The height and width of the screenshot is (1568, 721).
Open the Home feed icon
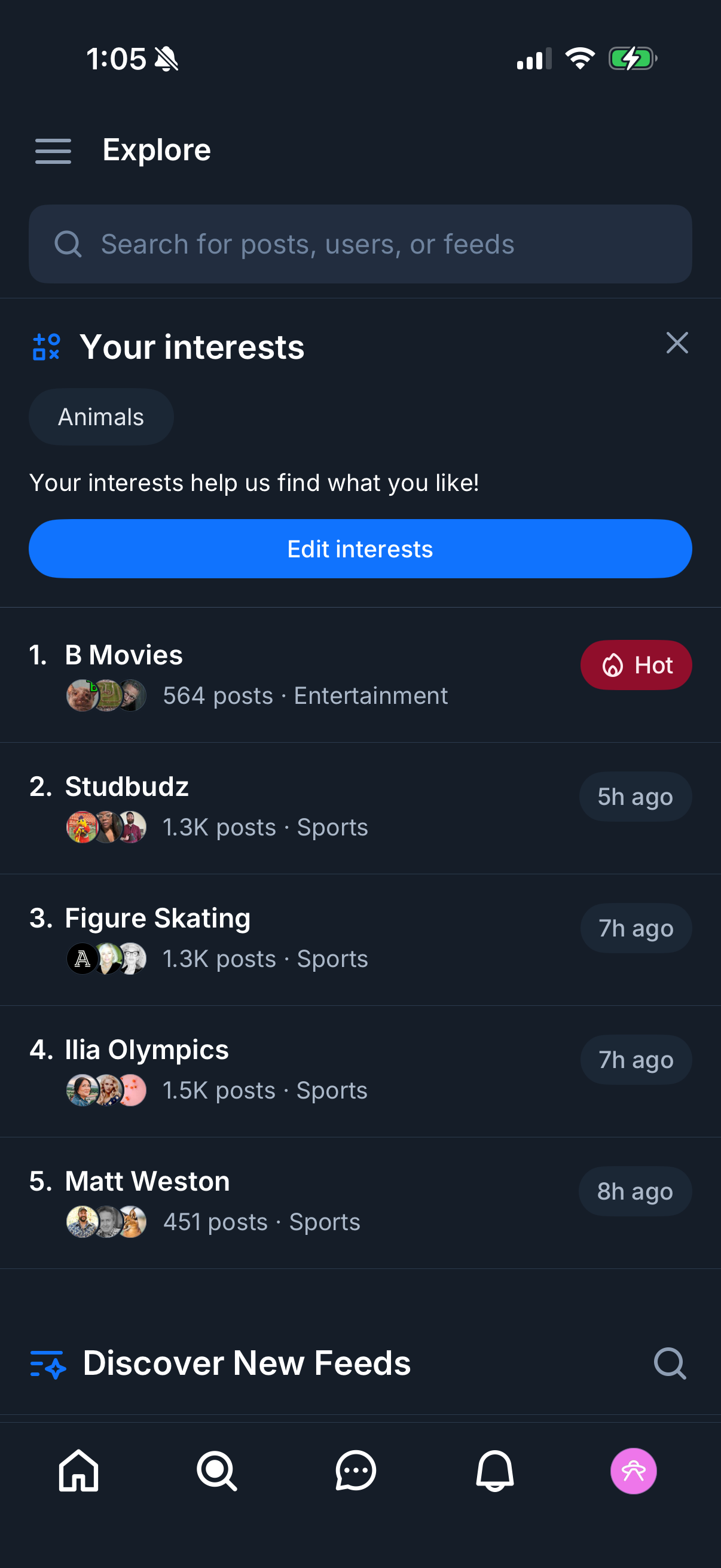78,1471
